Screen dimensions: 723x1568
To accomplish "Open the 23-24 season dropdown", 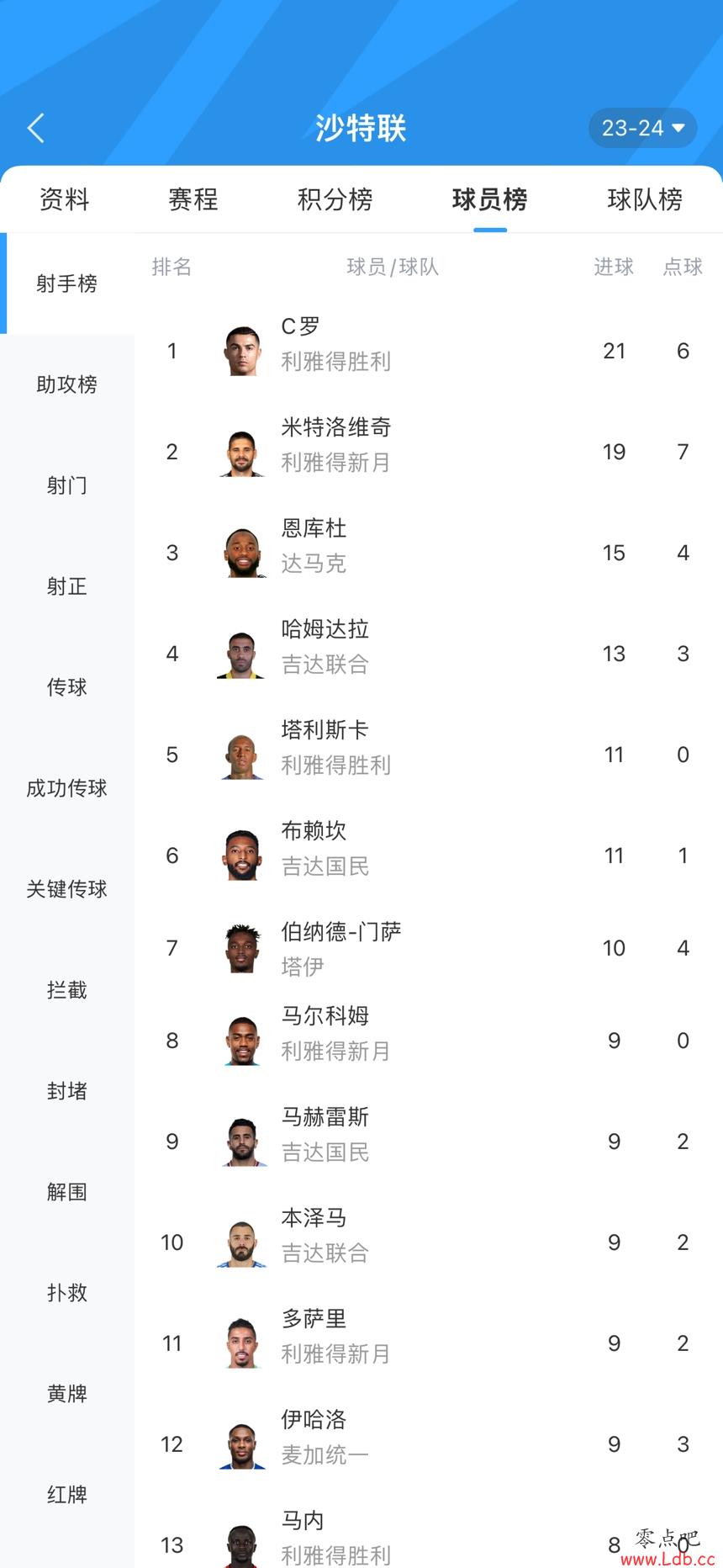I will [x=643, y=128].
